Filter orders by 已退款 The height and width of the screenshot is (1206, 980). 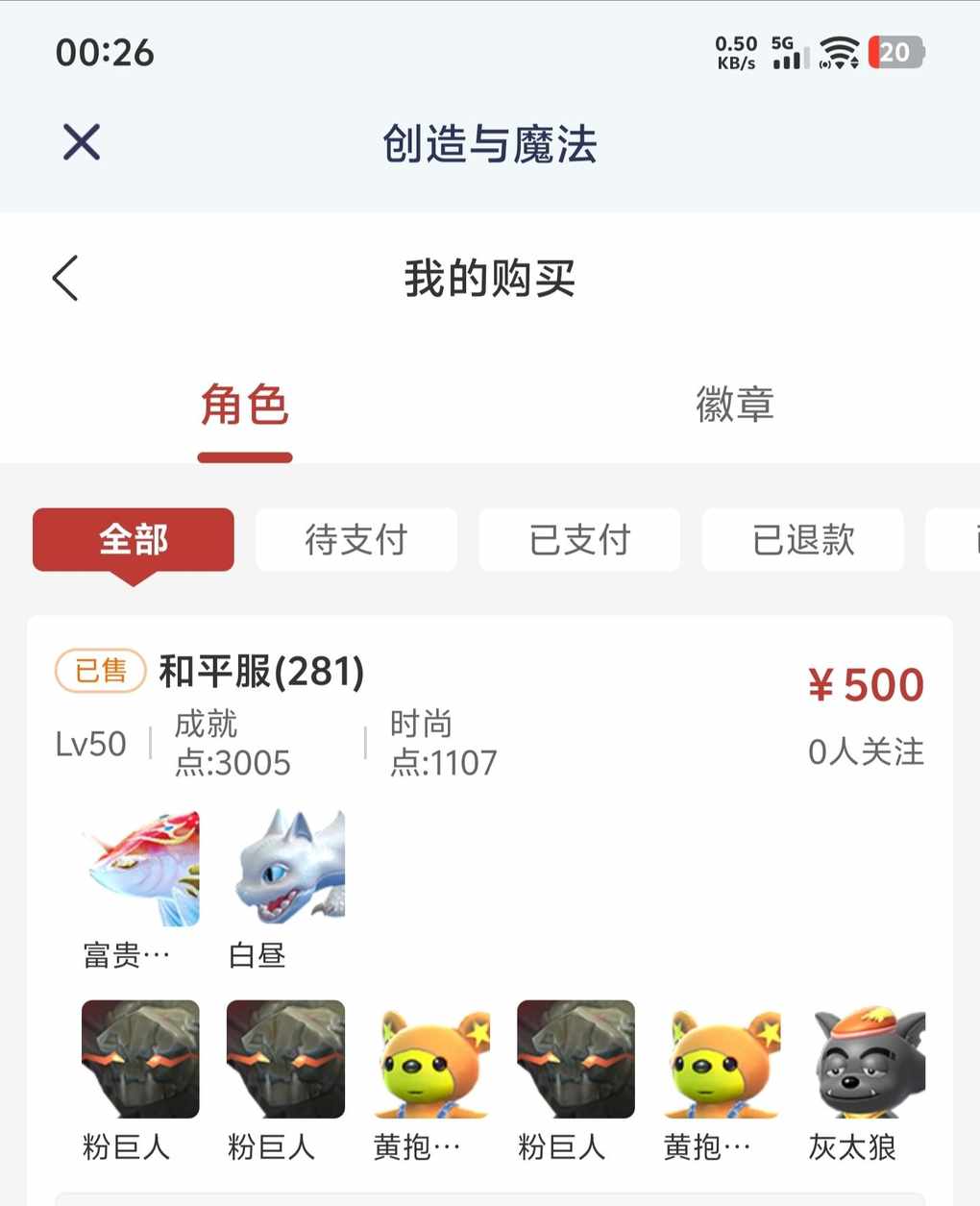coord(803,540)
